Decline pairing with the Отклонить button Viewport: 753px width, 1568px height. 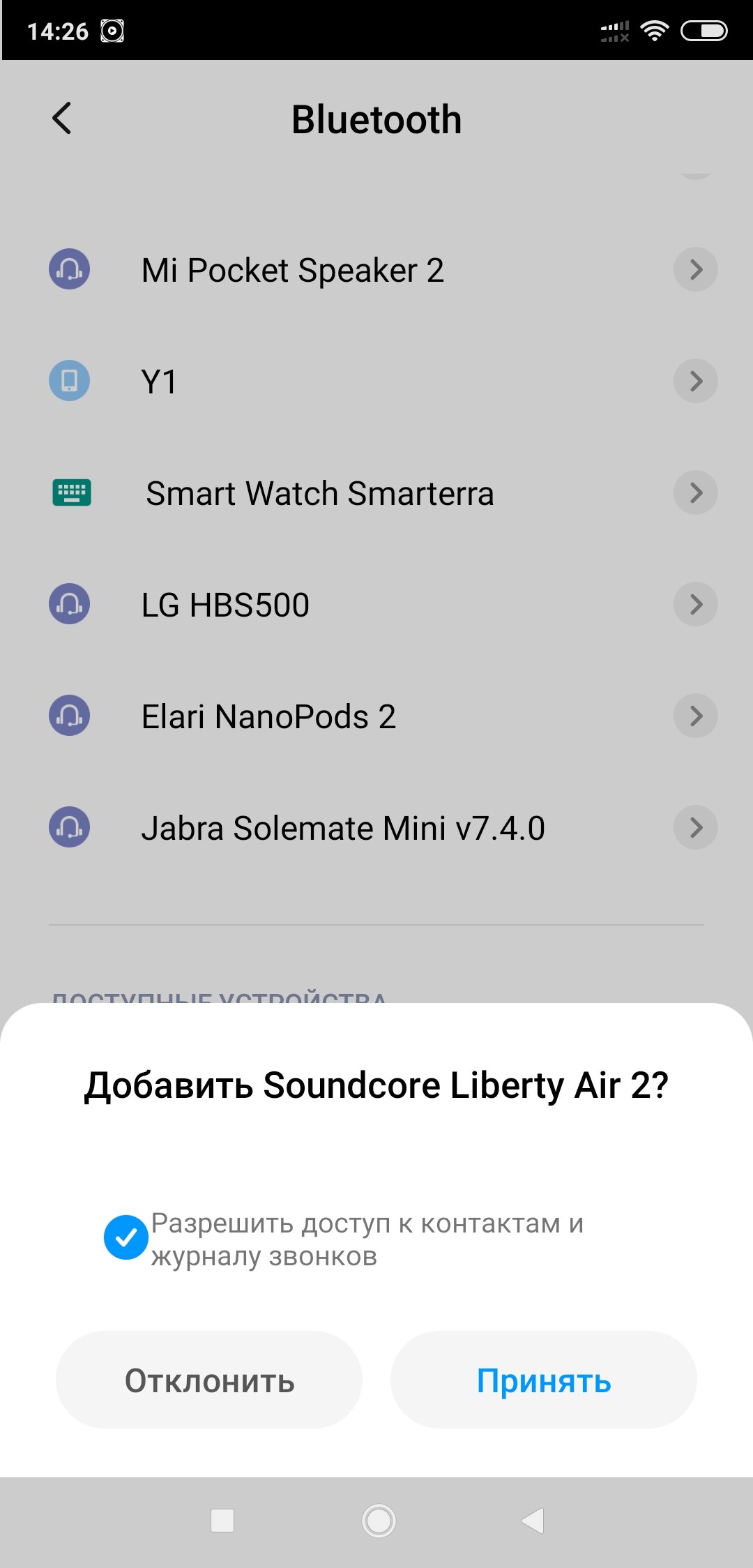[x=209, y=1380]
